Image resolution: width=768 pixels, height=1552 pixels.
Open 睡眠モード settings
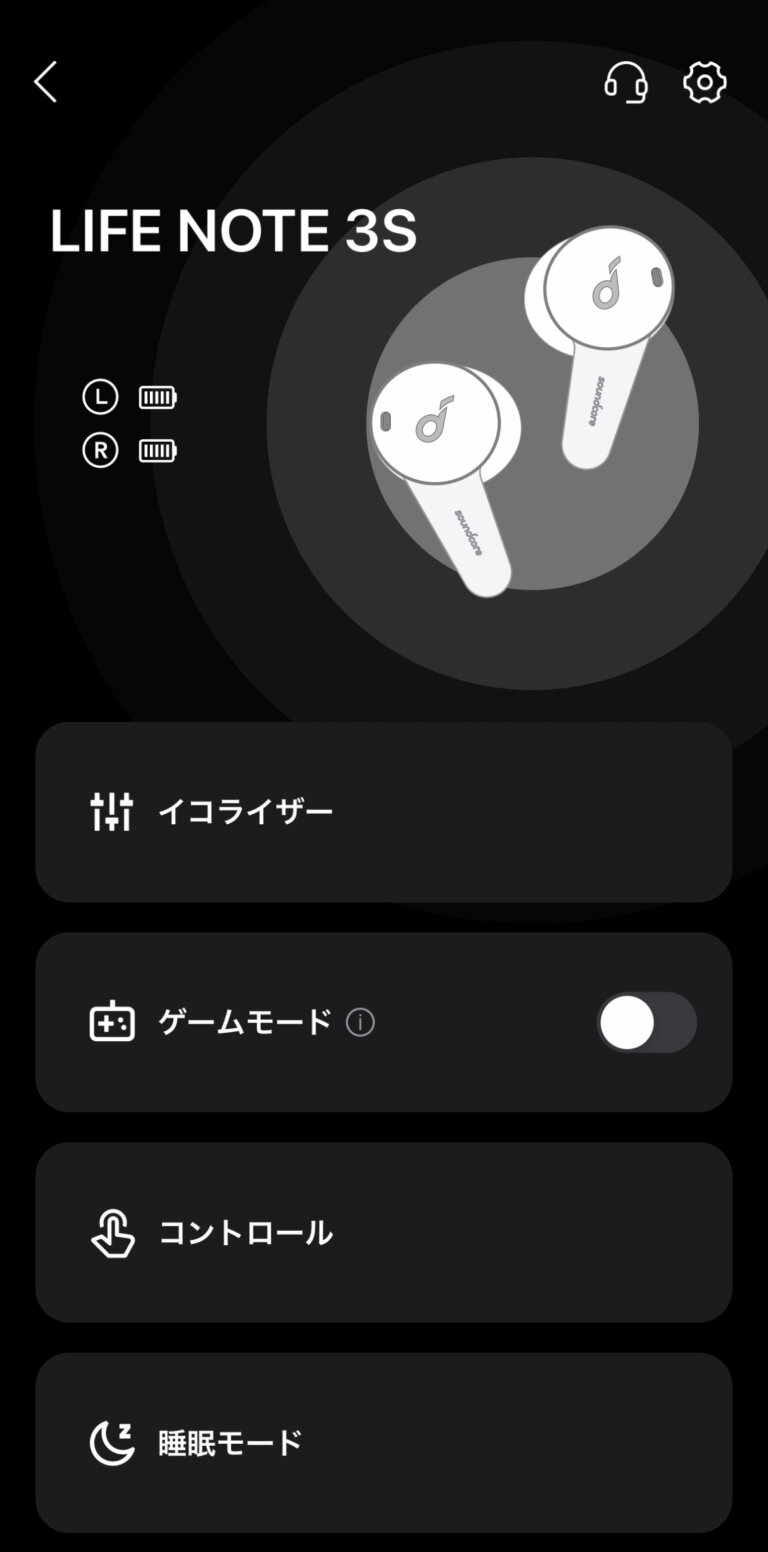[x=383, y=1441]
